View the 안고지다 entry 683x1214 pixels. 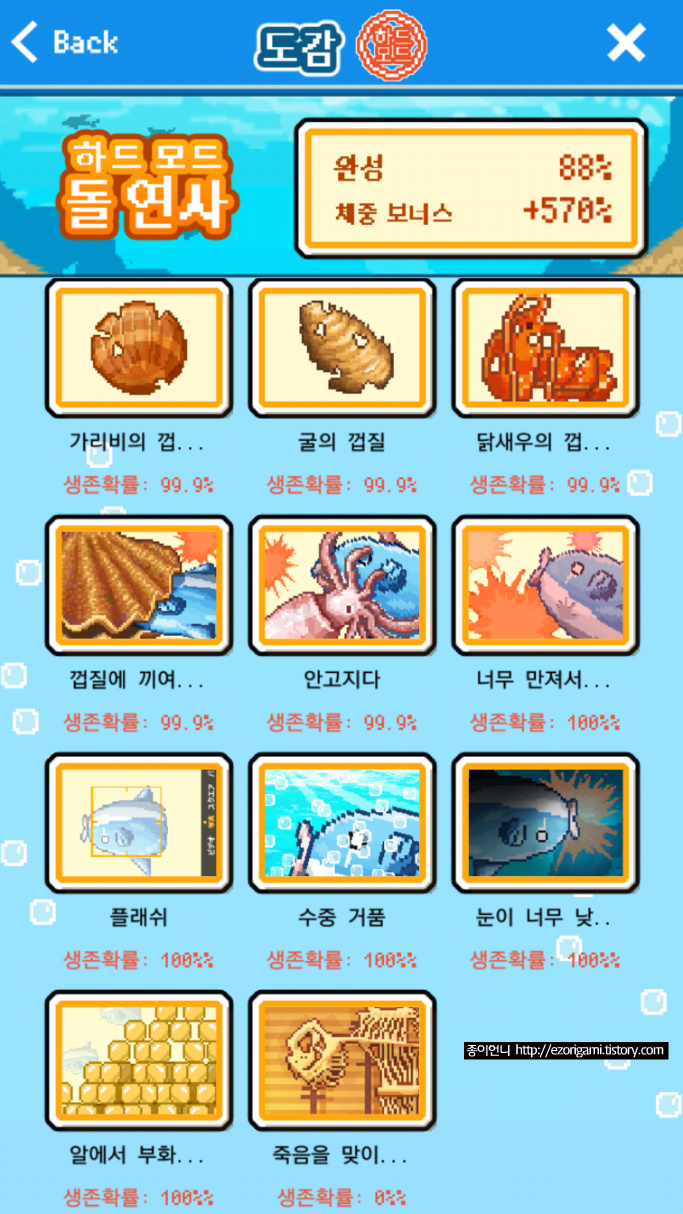[x=342, y=585]
